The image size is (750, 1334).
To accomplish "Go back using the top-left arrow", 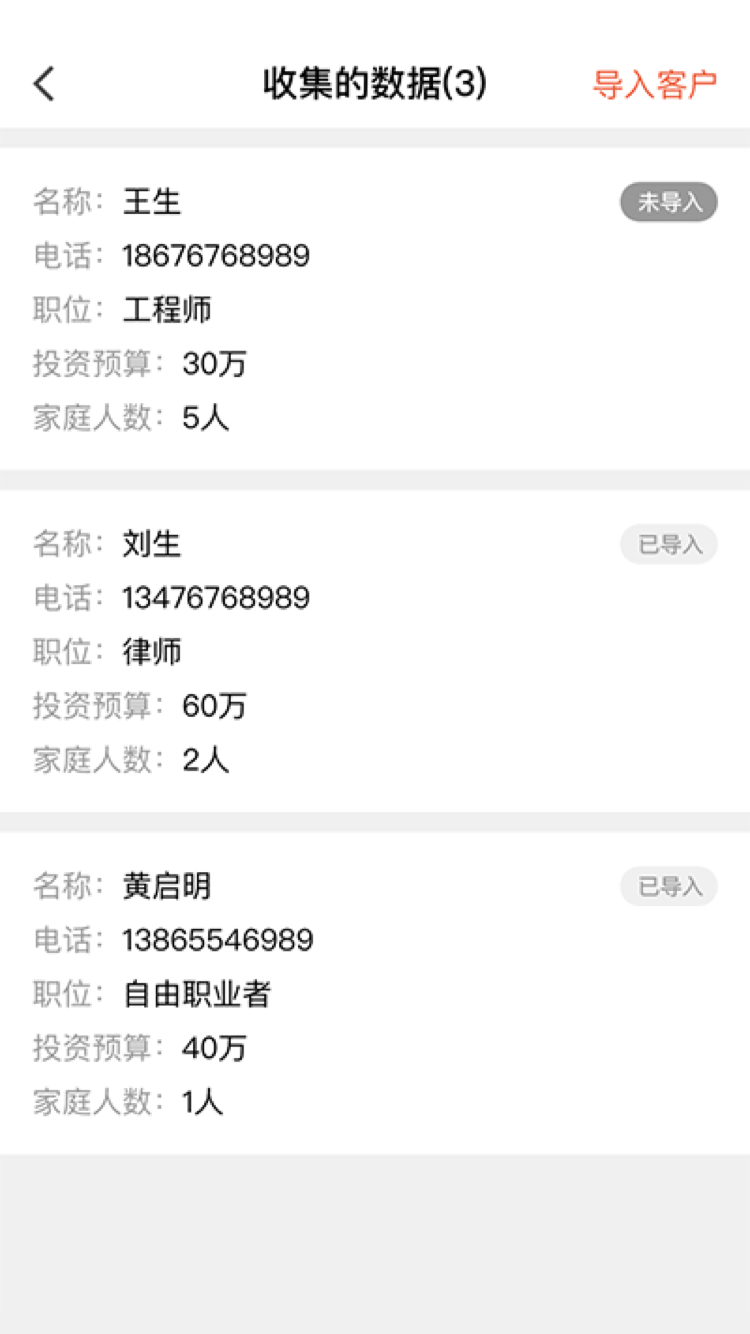I will 44,84.
